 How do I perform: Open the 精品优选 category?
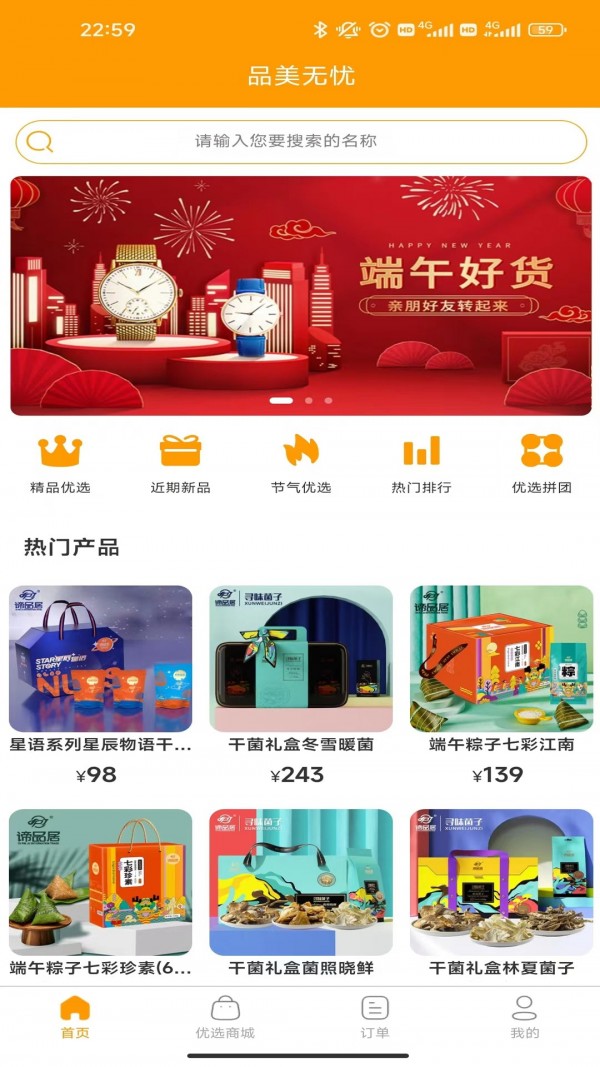point(60,464)
